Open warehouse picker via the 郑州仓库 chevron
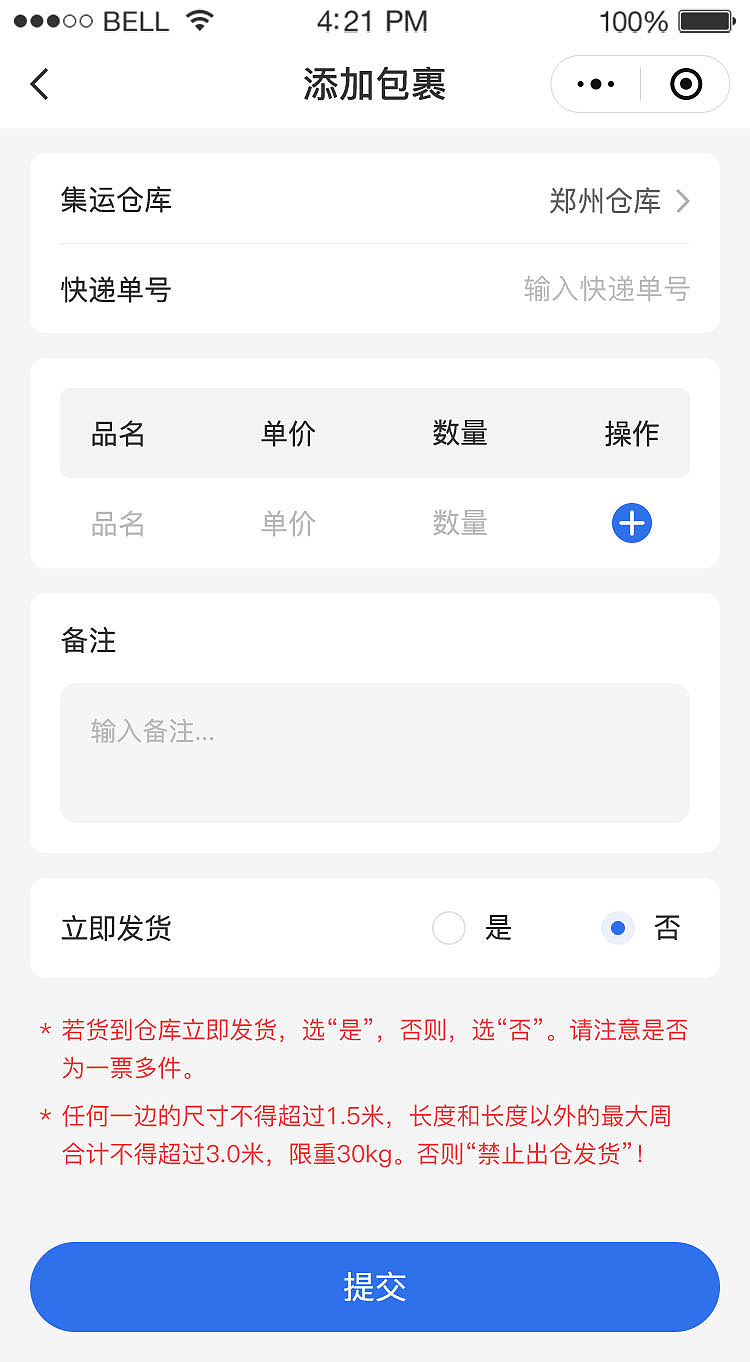750x1362 pixels. pos(684,200)
